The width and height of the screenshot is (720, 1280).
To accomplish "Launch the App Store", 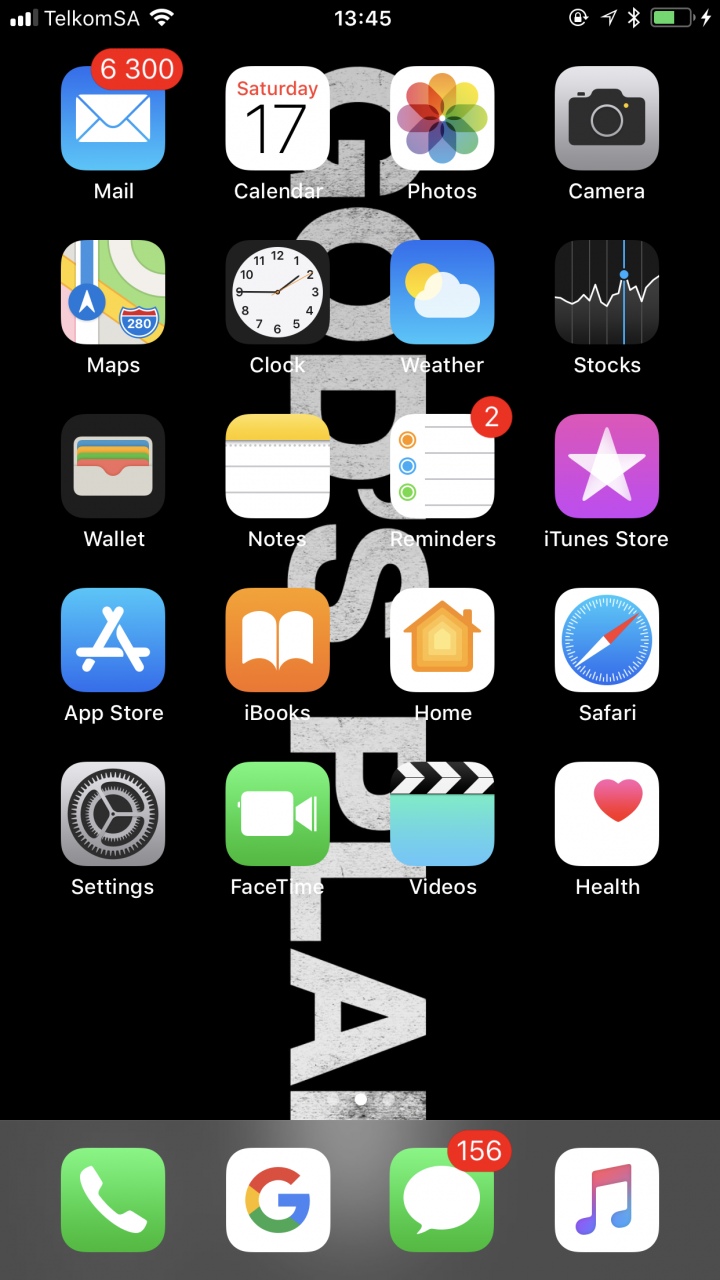I will (113, 640).
